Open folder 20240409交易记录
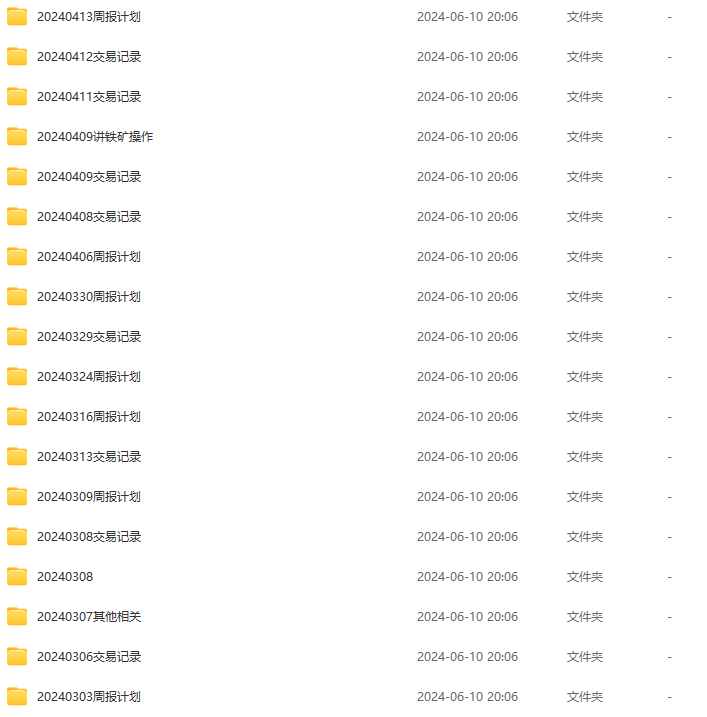707x717 pixels. point(88,177)
